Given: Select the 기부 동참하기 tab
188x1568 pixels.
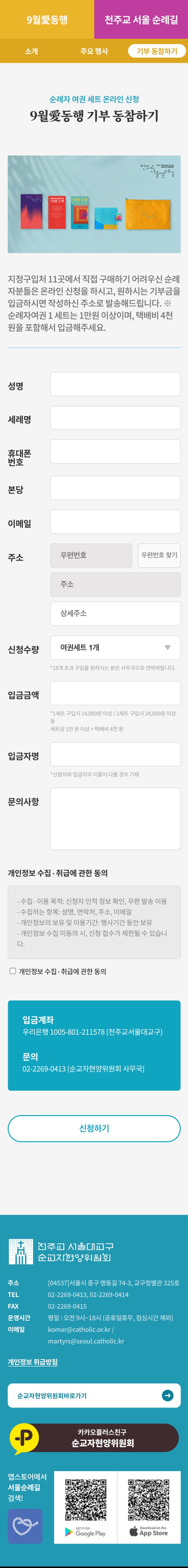Looking at the screenshot, I should pos(156,51).
